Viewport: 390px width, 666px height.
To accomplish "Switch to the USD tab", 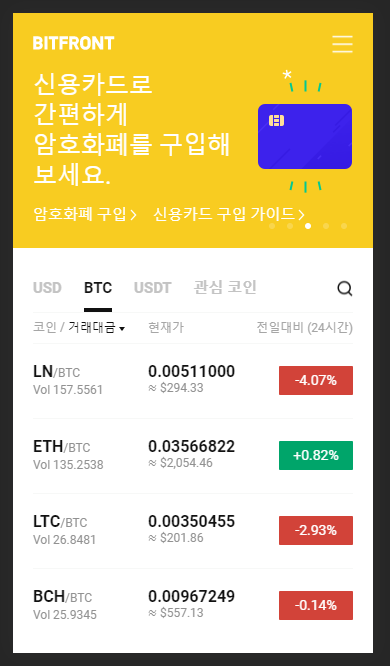I will coord(47,288).
